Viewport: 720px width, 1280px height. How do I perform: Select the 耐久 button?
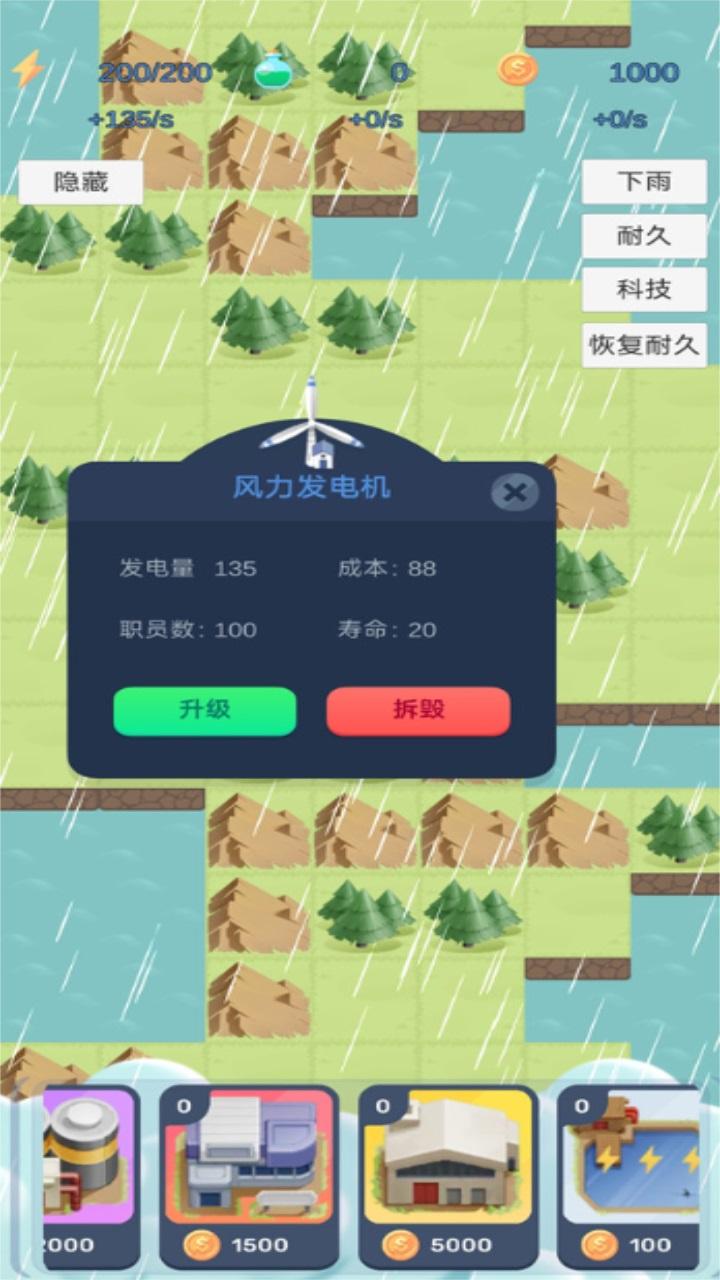[644, 236]
